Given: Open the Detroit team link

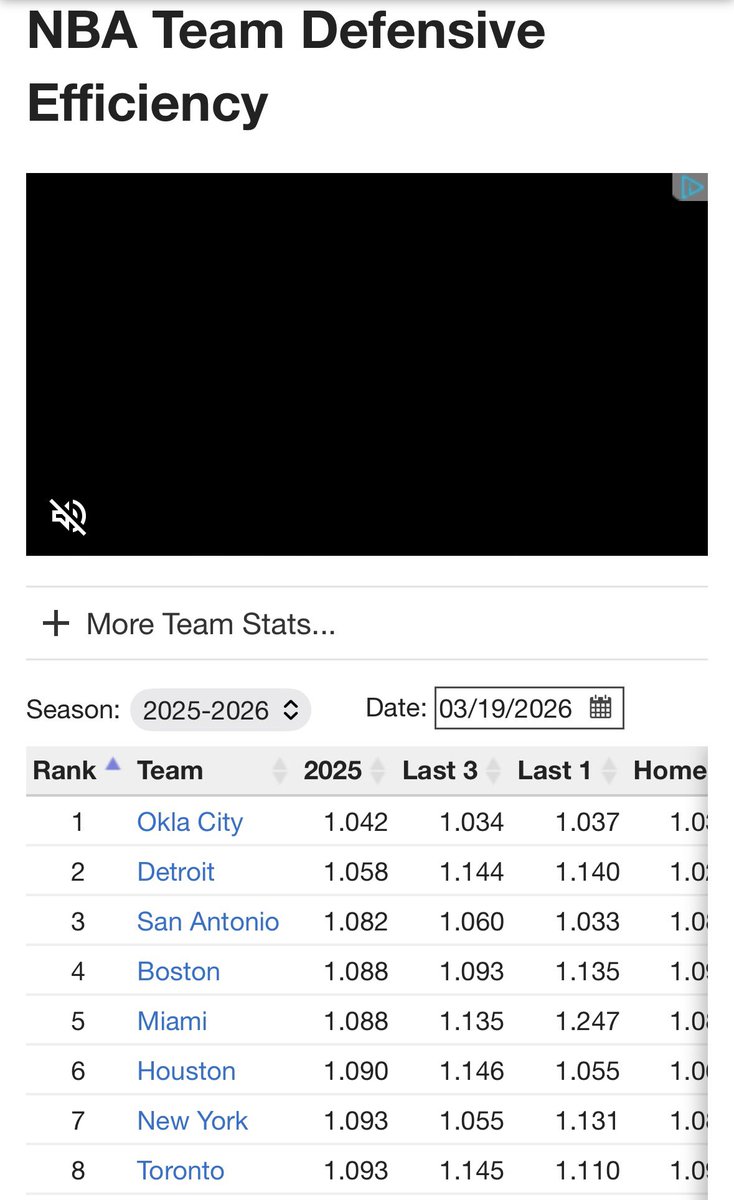Looking at the screenshot, I should pos(176,872).
